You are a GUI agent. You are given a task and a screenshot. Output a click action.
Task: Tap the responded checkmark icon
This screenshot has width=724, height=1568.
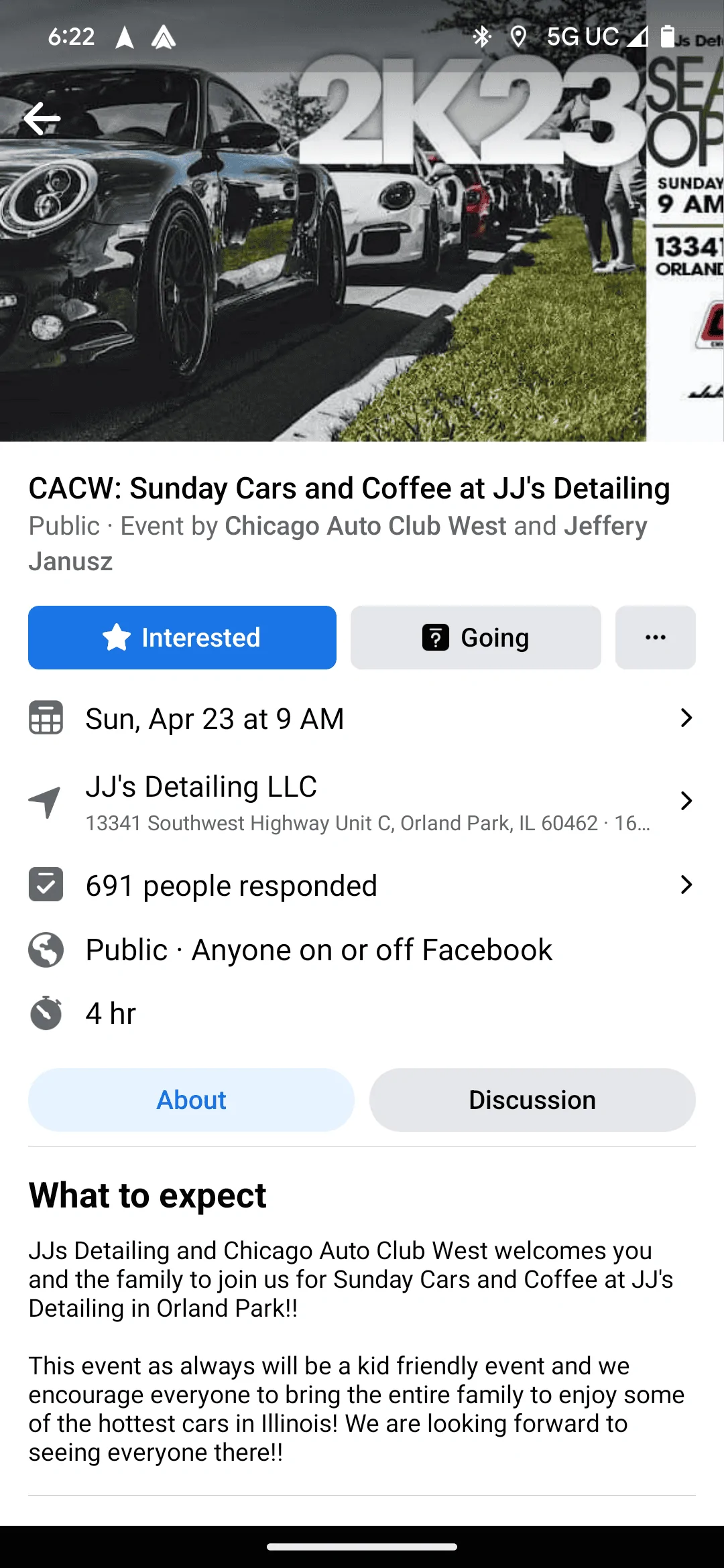(45, 884)
